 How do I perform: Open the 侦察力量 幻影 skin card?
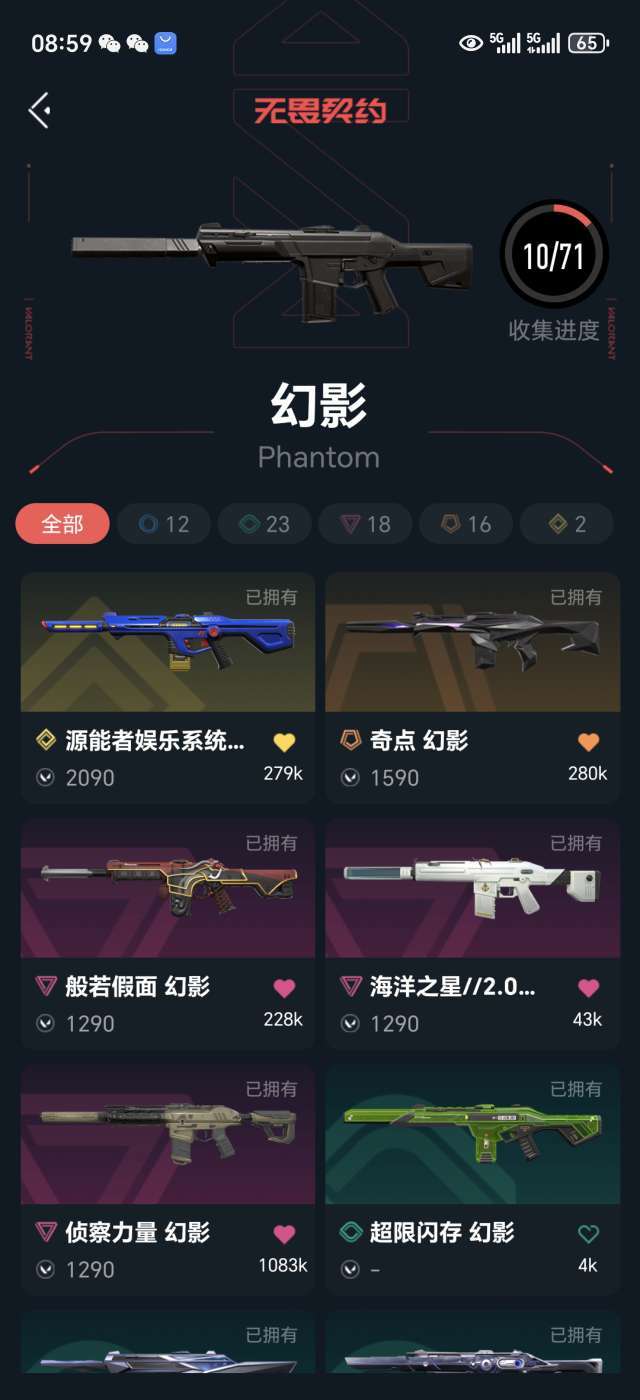coord(168,1179)
